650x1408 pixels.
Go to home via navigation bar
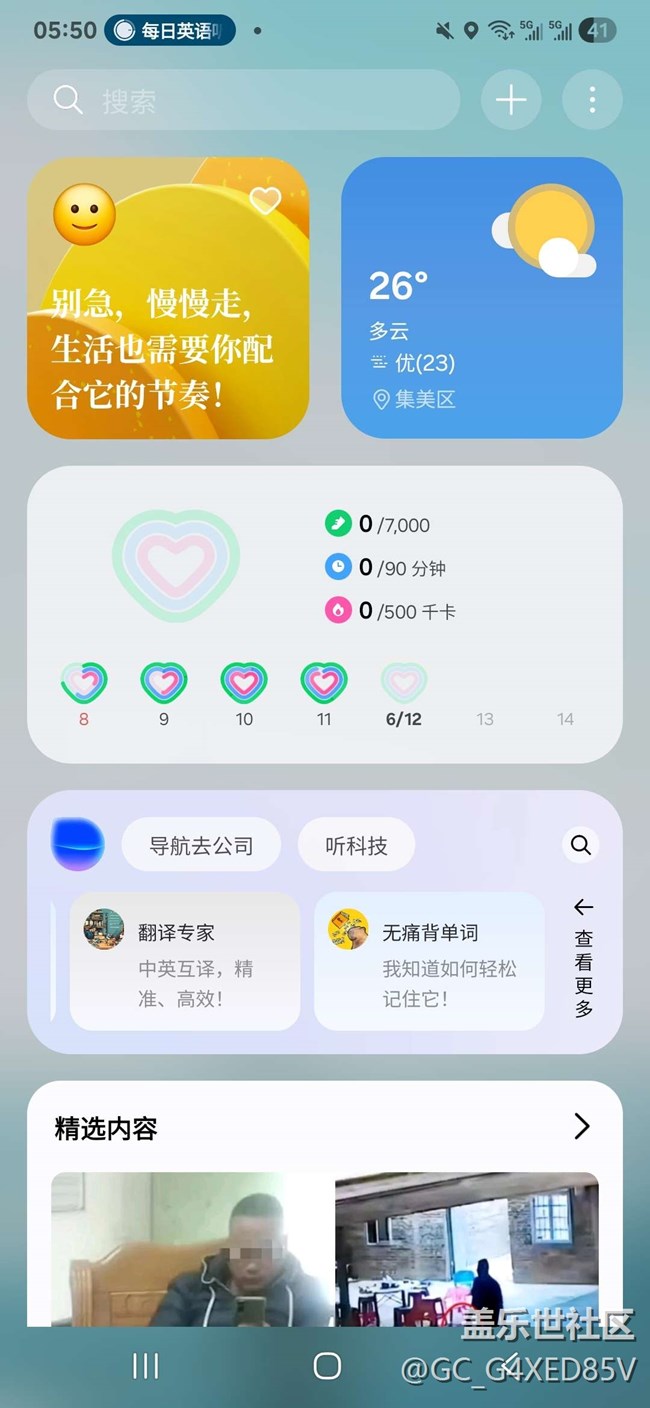[327, 1366]
